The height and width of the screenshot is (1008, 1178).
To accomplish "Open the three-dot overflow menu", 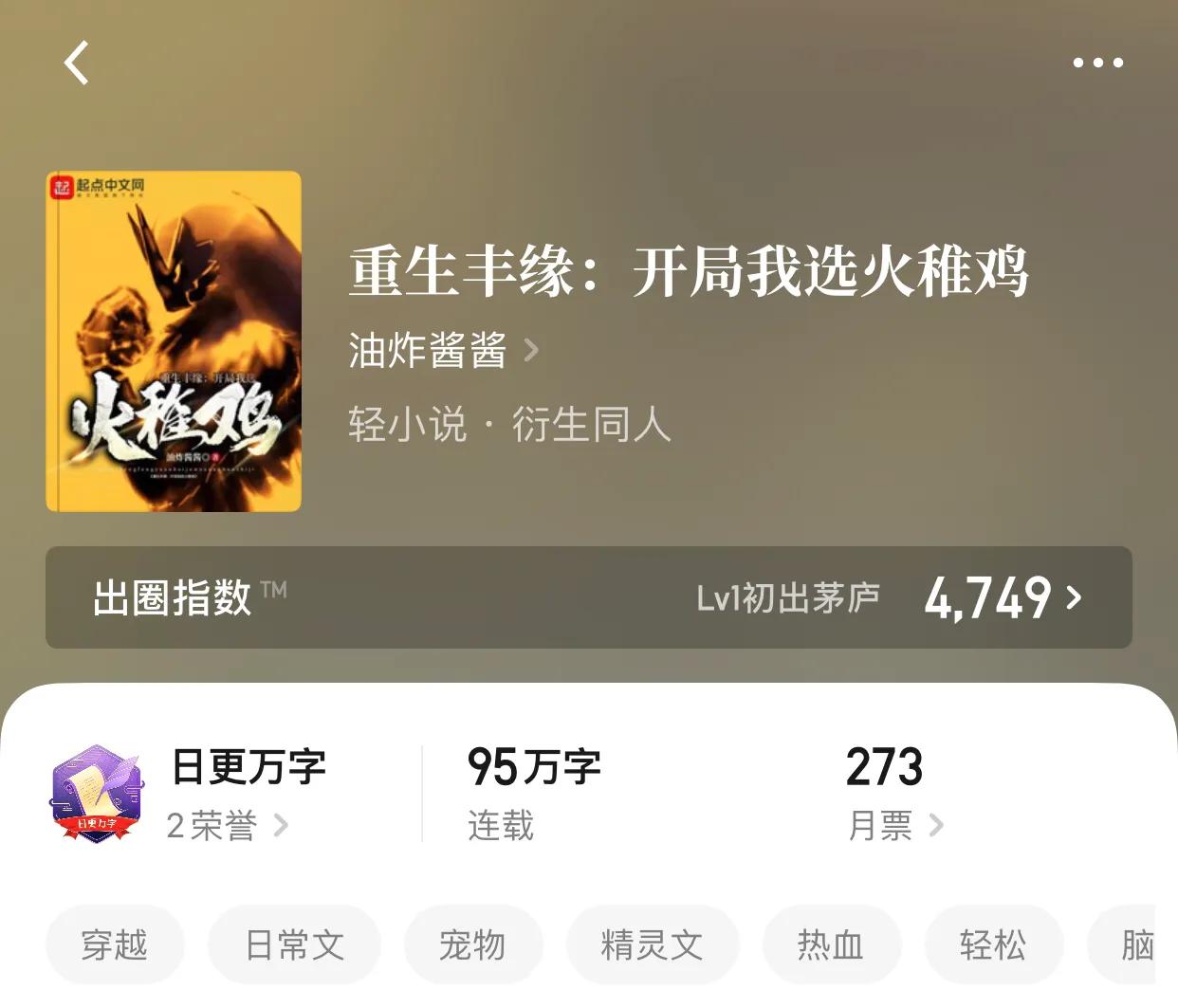I will [1097, 63].
